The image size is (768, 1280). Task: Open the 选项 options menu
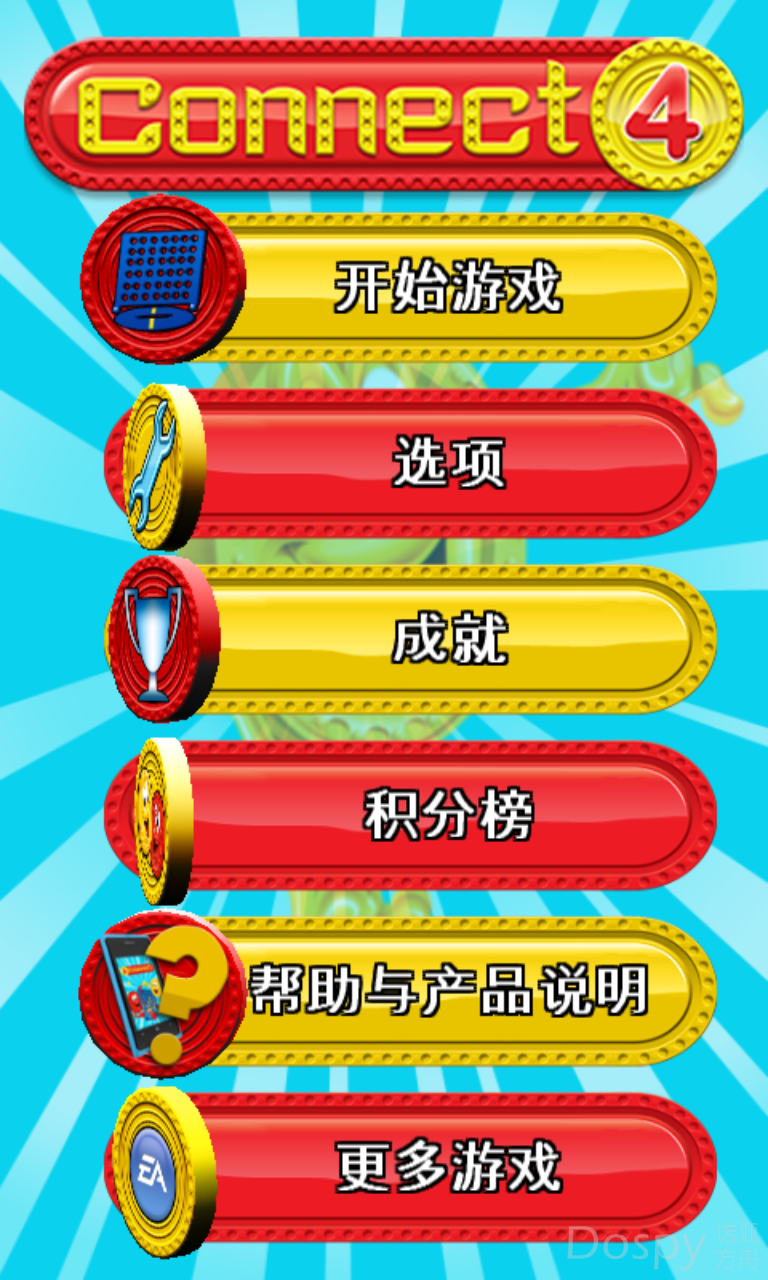pos(447,464)
